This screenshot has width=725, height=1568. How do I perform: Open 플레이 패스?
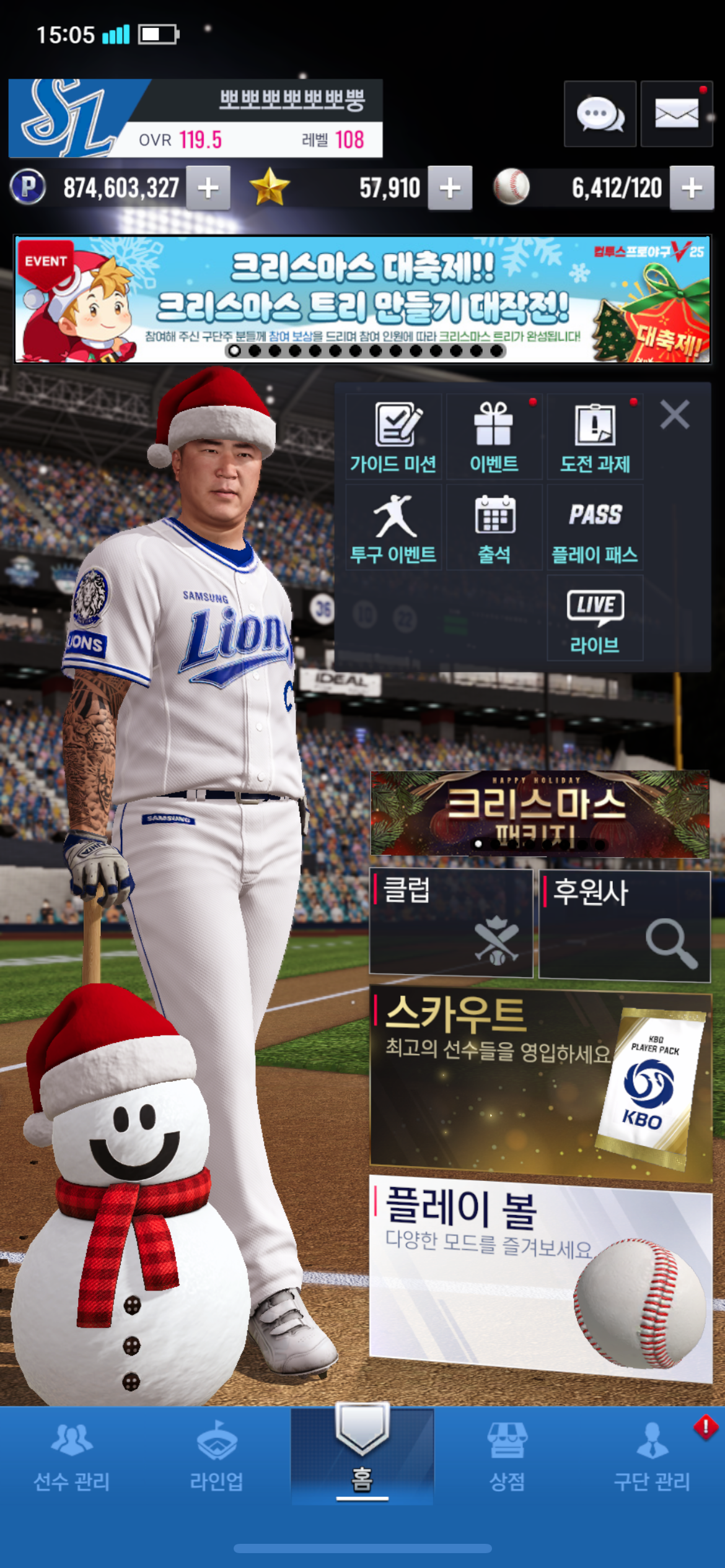click(x=595, y=528)
